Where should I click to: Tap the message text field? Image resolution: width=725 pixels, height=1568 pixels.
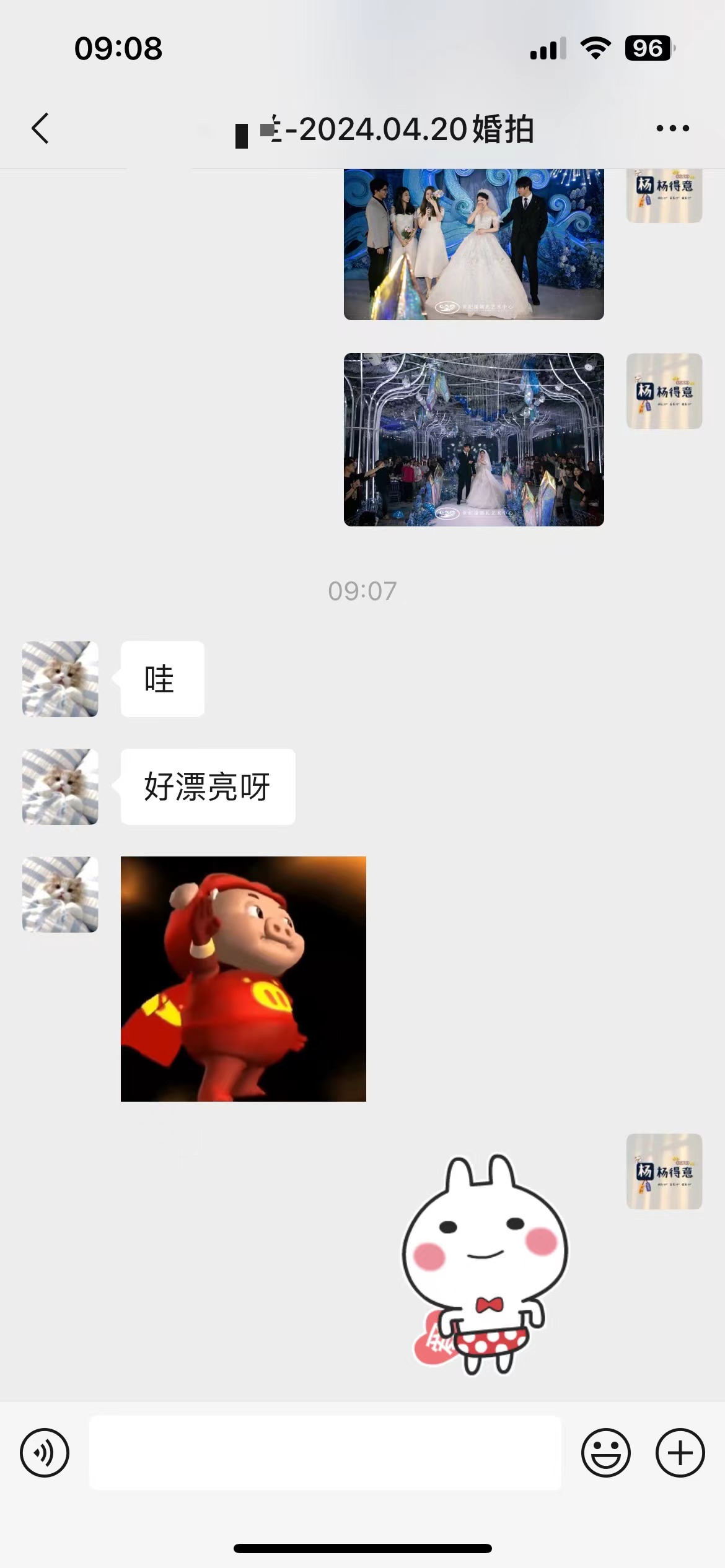coord(325,1453)
